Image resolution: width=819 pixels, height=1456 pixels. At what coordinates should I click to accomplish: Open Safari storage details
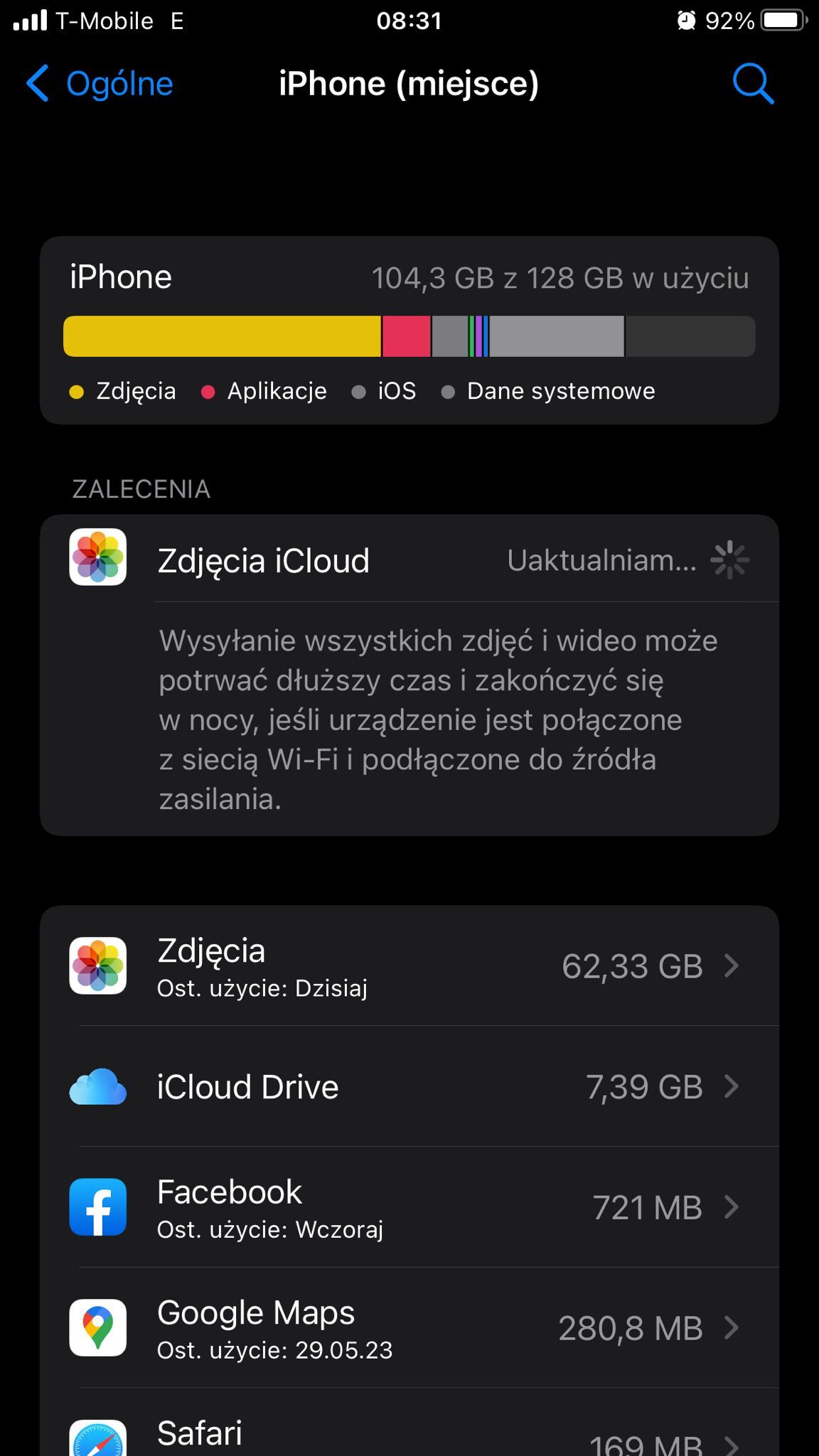(x=409, y=1436)
